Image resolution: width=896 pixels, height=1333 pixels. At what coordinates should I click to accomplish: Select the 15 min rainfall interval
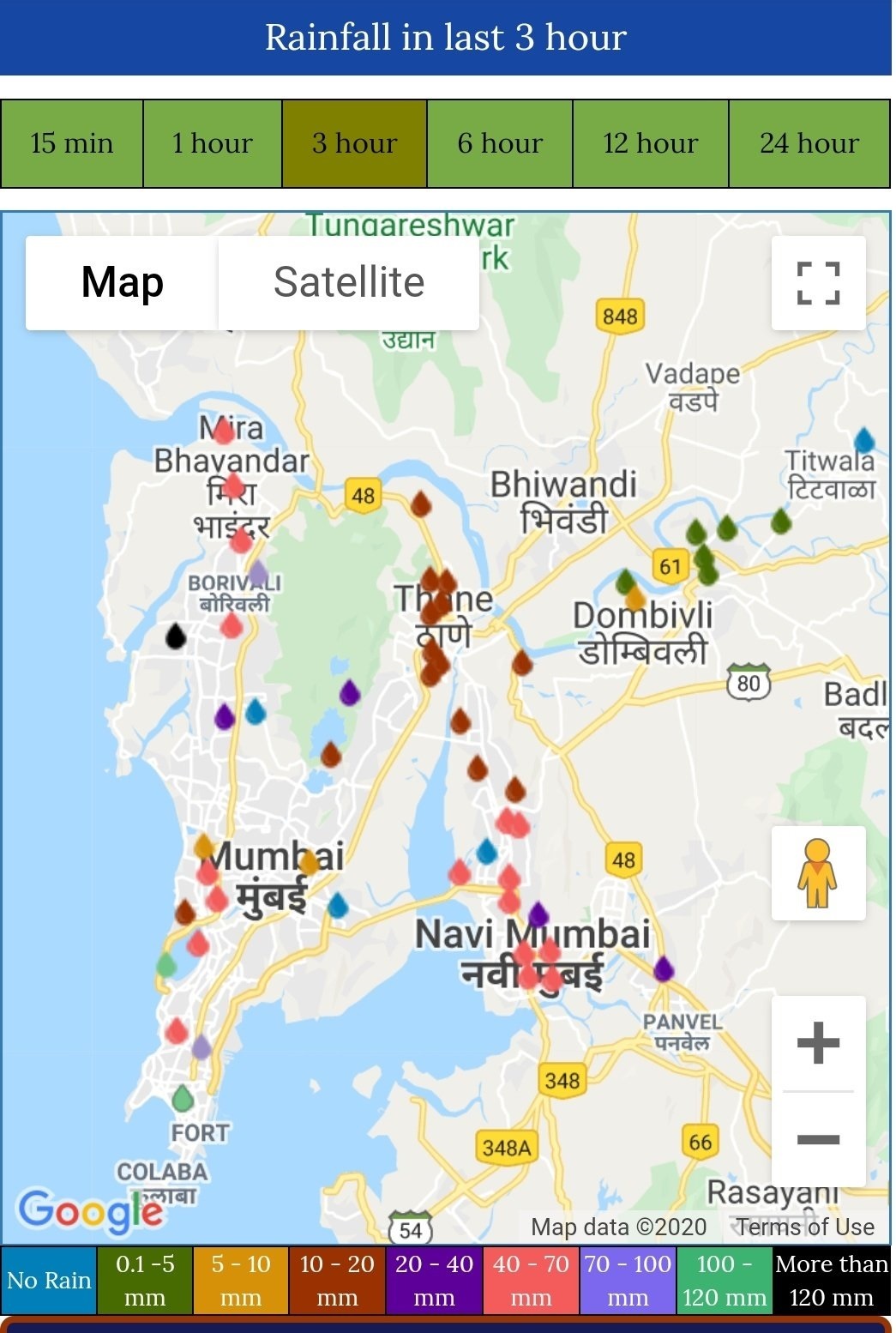point(72,143)
